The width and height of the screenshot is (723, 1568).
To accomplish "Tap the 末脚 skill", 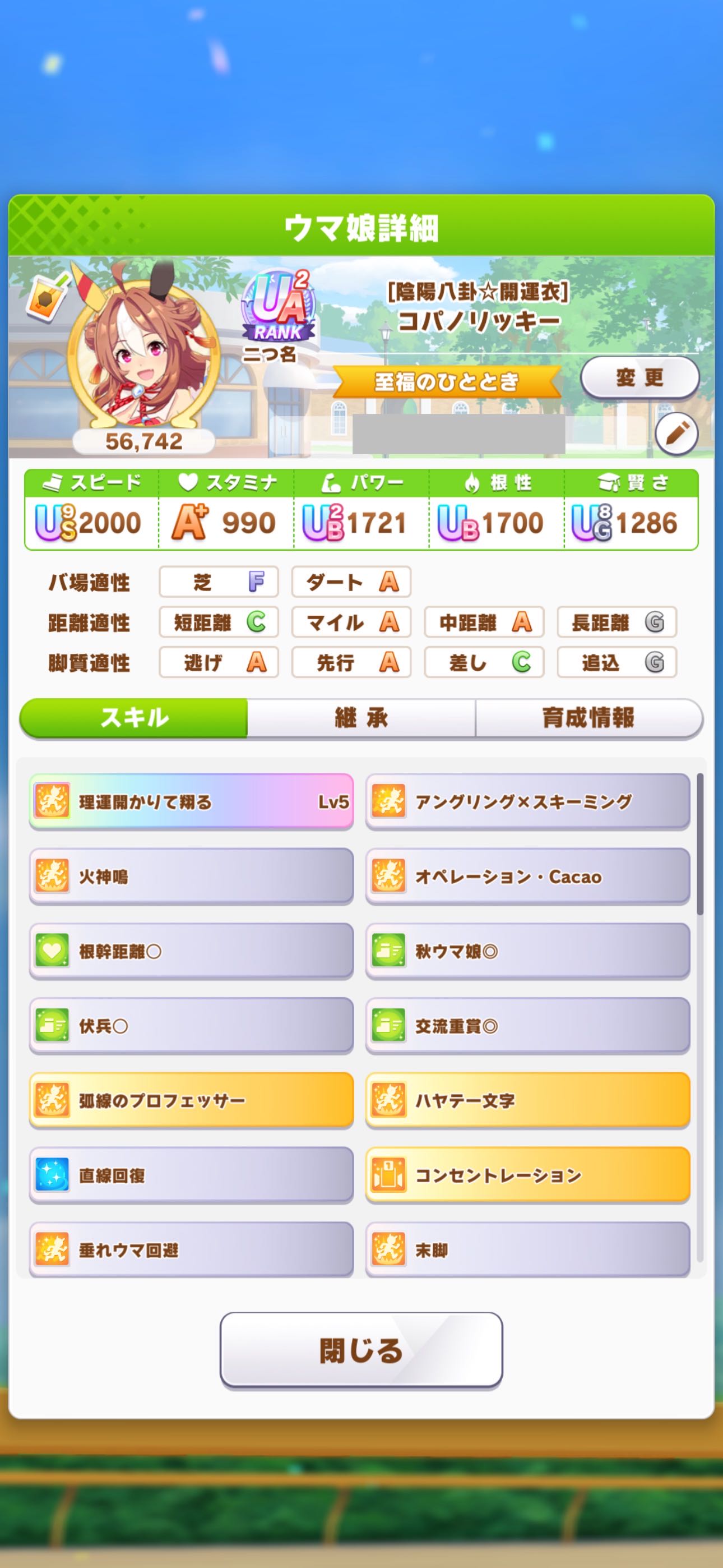I will [527, 1250].
